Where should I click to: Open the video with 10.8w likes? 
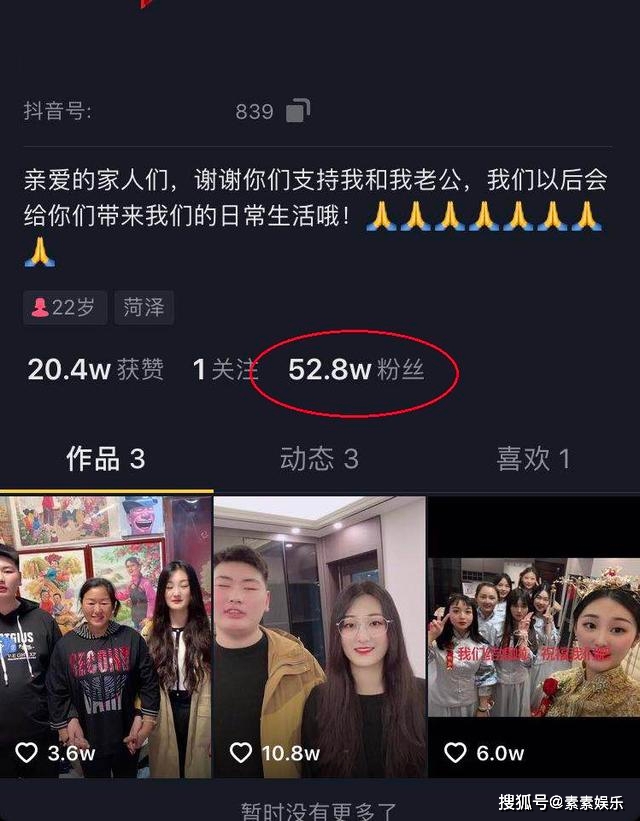pyautogui.click(x=320, y=636)
